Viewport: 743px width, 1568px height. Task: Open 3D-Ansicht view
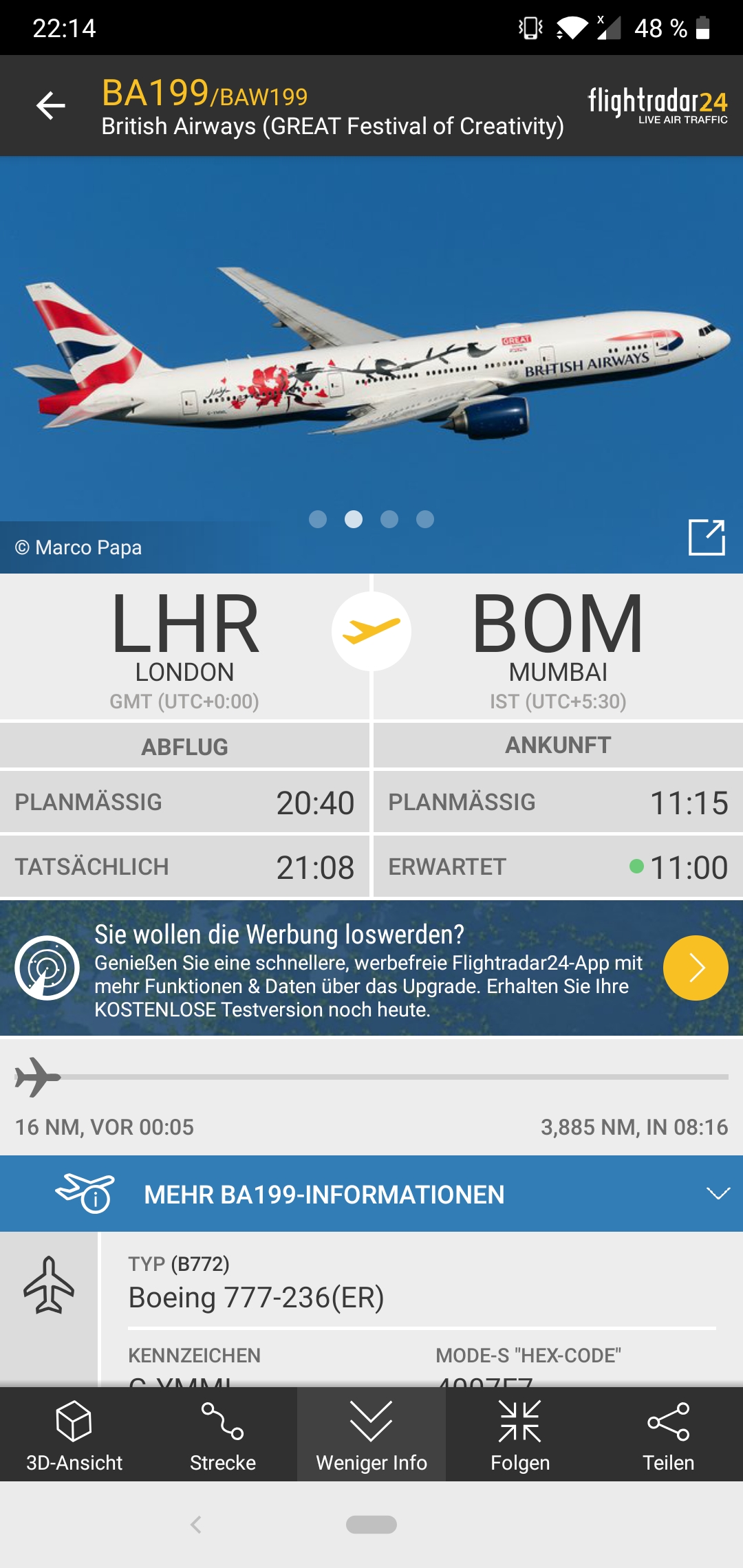point(74,1434)
